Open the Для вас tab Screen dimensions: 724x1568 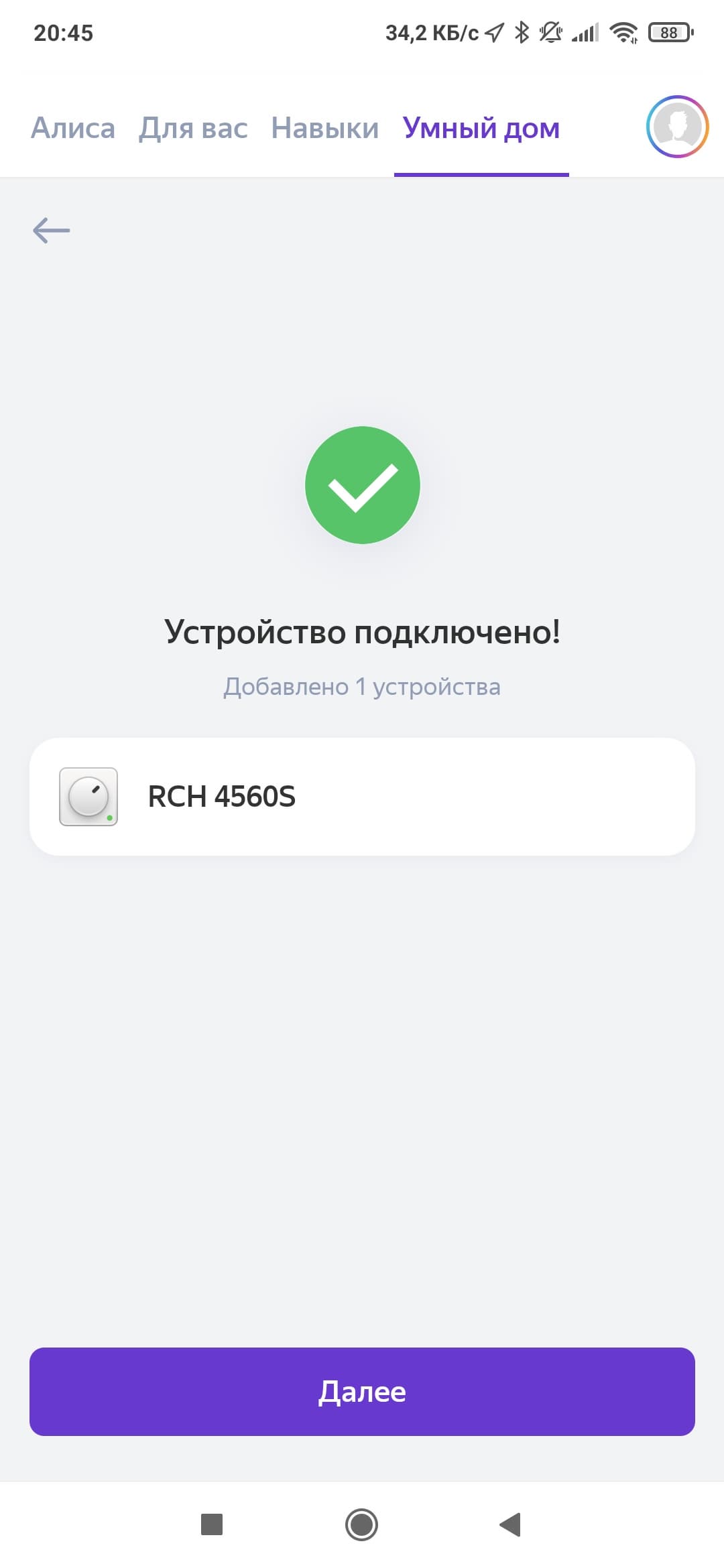tap(193, 128)
